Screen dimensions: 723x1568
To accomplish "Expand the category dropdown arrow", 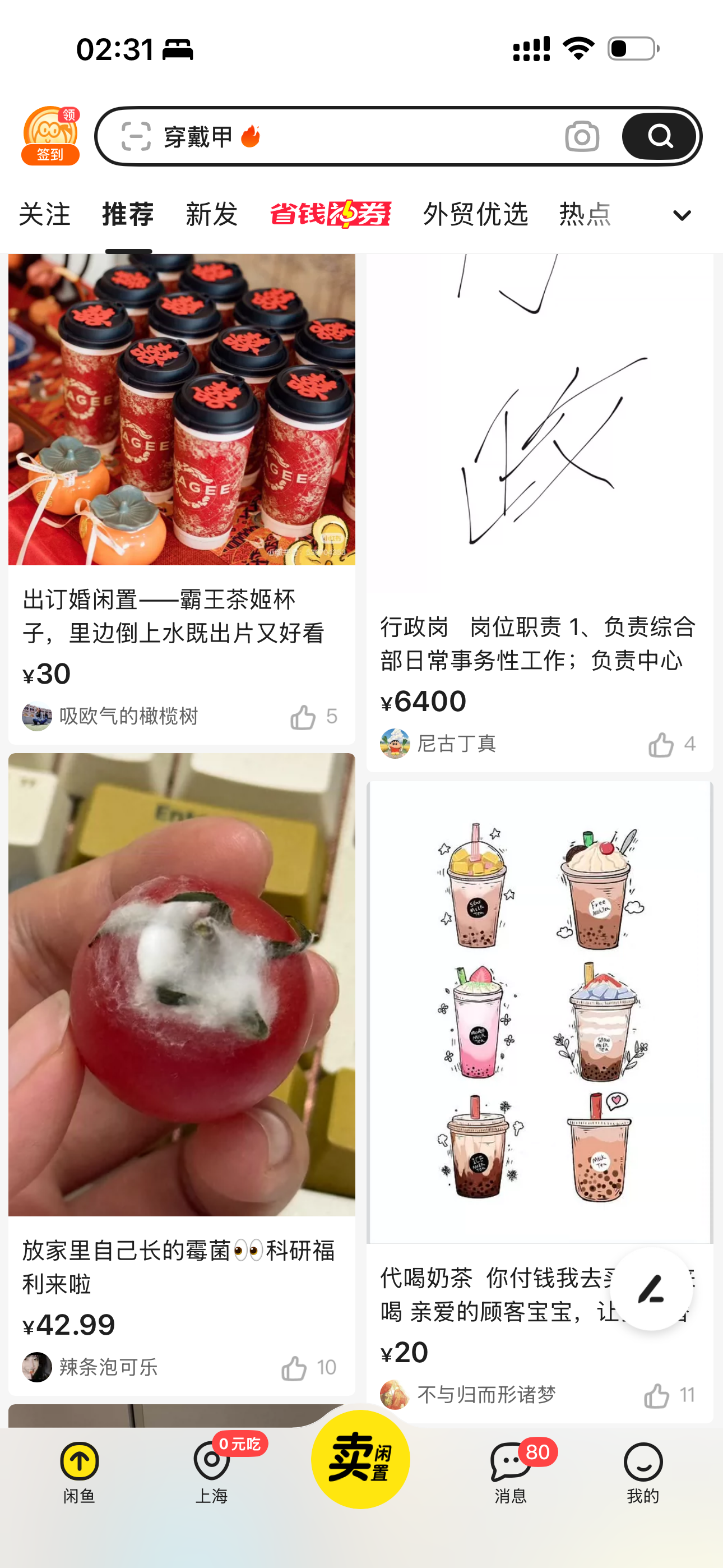I will [x=682, y=215].
